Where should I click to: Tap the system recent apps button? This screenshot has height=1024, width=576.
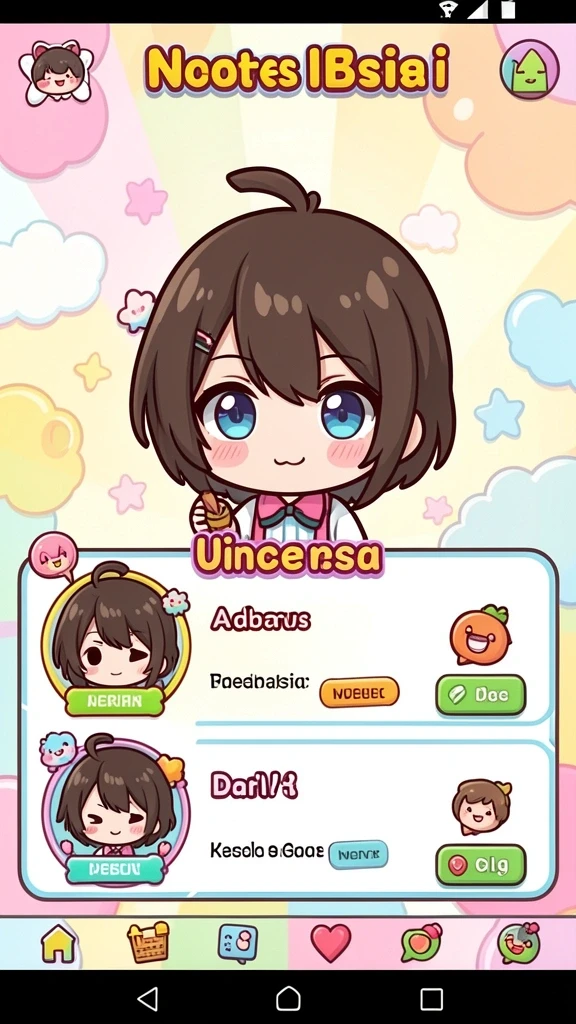(432, 999)
